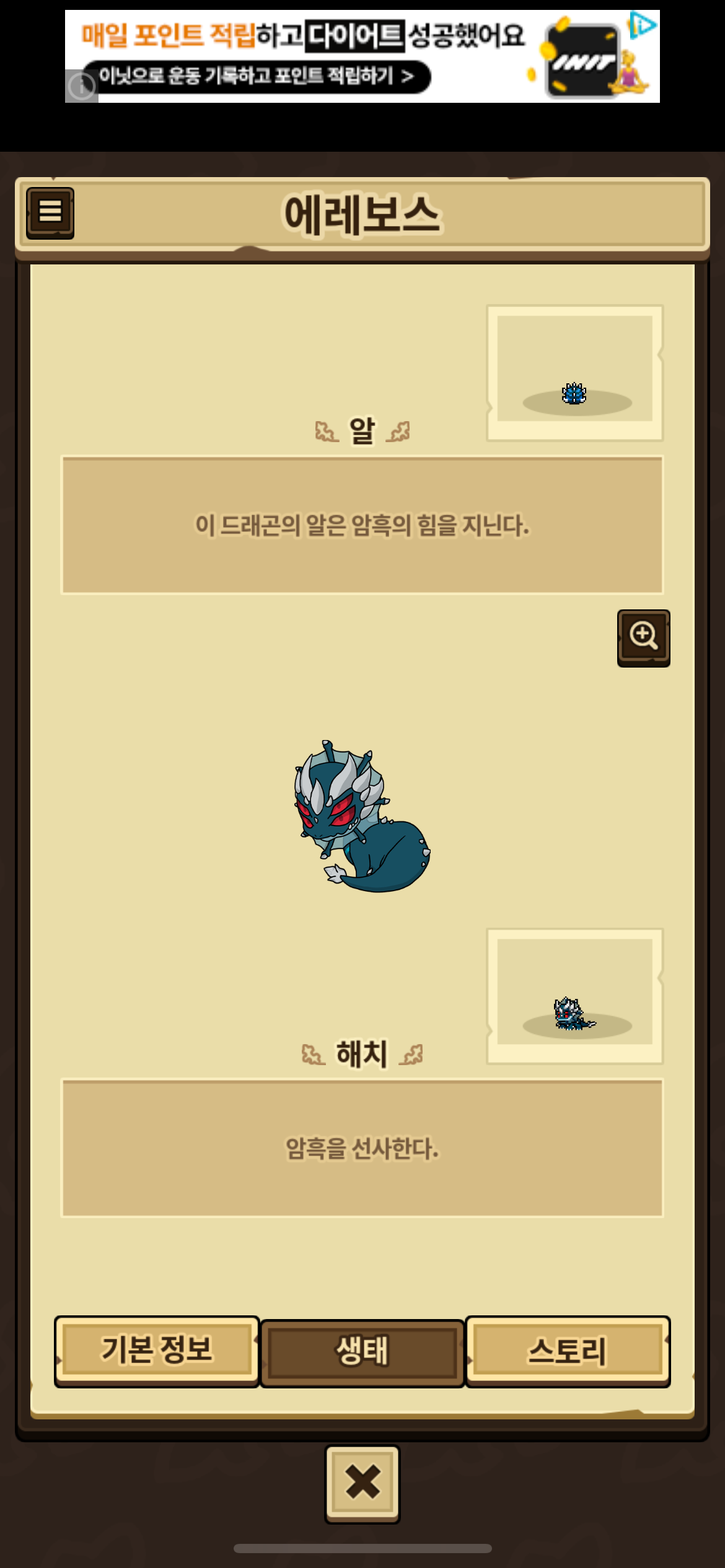The height and width of the screenshot is (1568, 725).
Task: Open the ad link 이닛으로 운동 기록하고 포인트 적립하기
Action: [x=257, y=77]
